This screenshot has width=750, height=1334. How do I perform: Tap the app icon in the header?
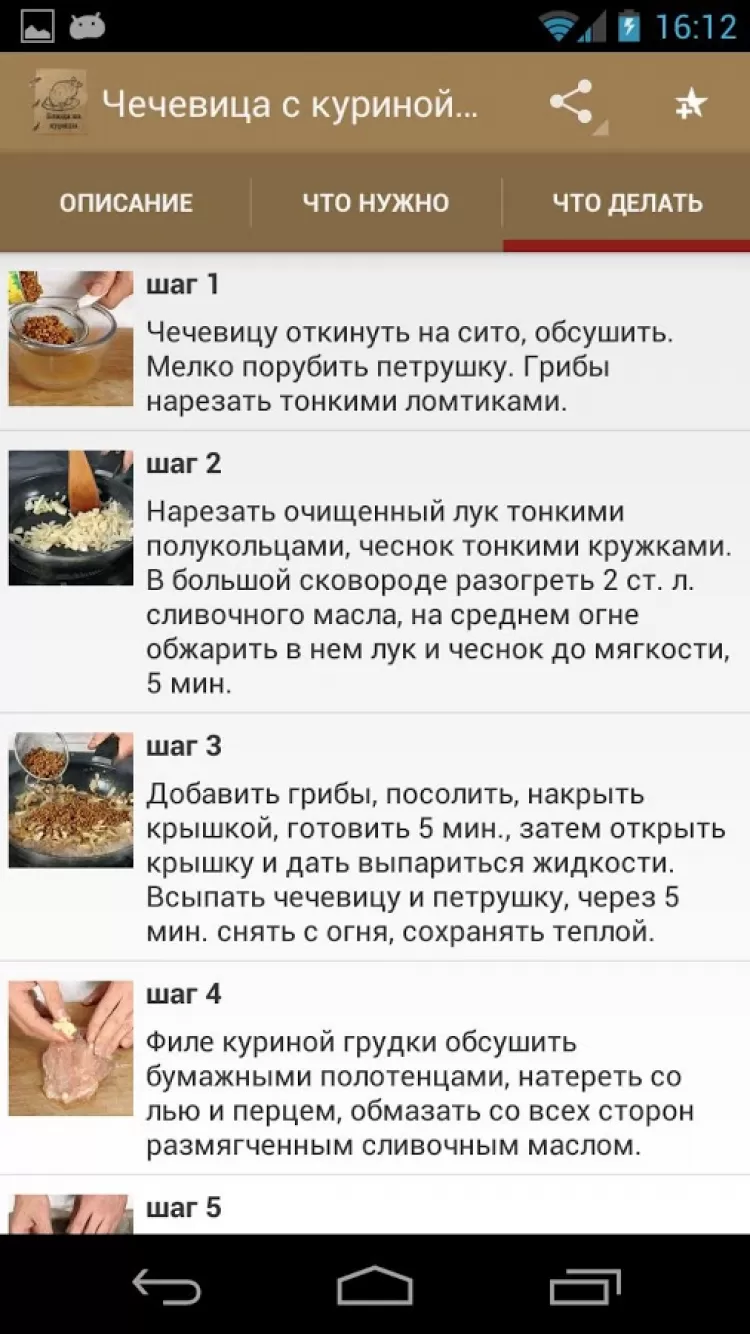[x=59, y=103]
